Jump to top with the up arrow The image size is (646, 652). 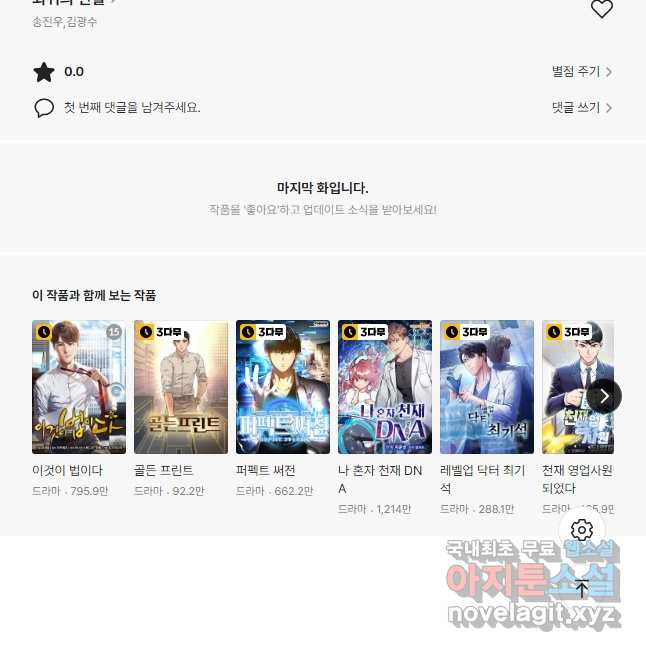[582, 588]
